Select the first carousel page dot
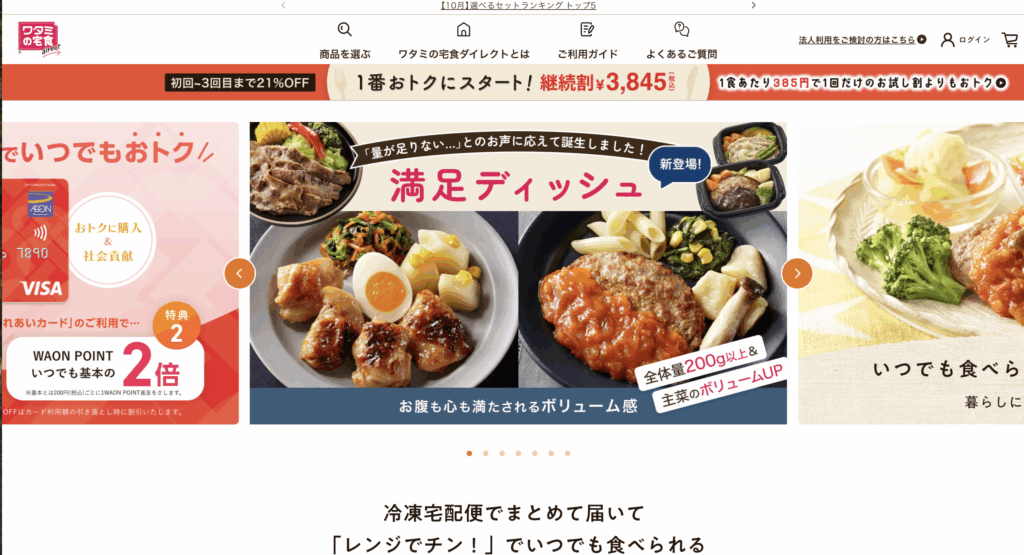This screenshot has height=555, width=1024. (469, 453)
